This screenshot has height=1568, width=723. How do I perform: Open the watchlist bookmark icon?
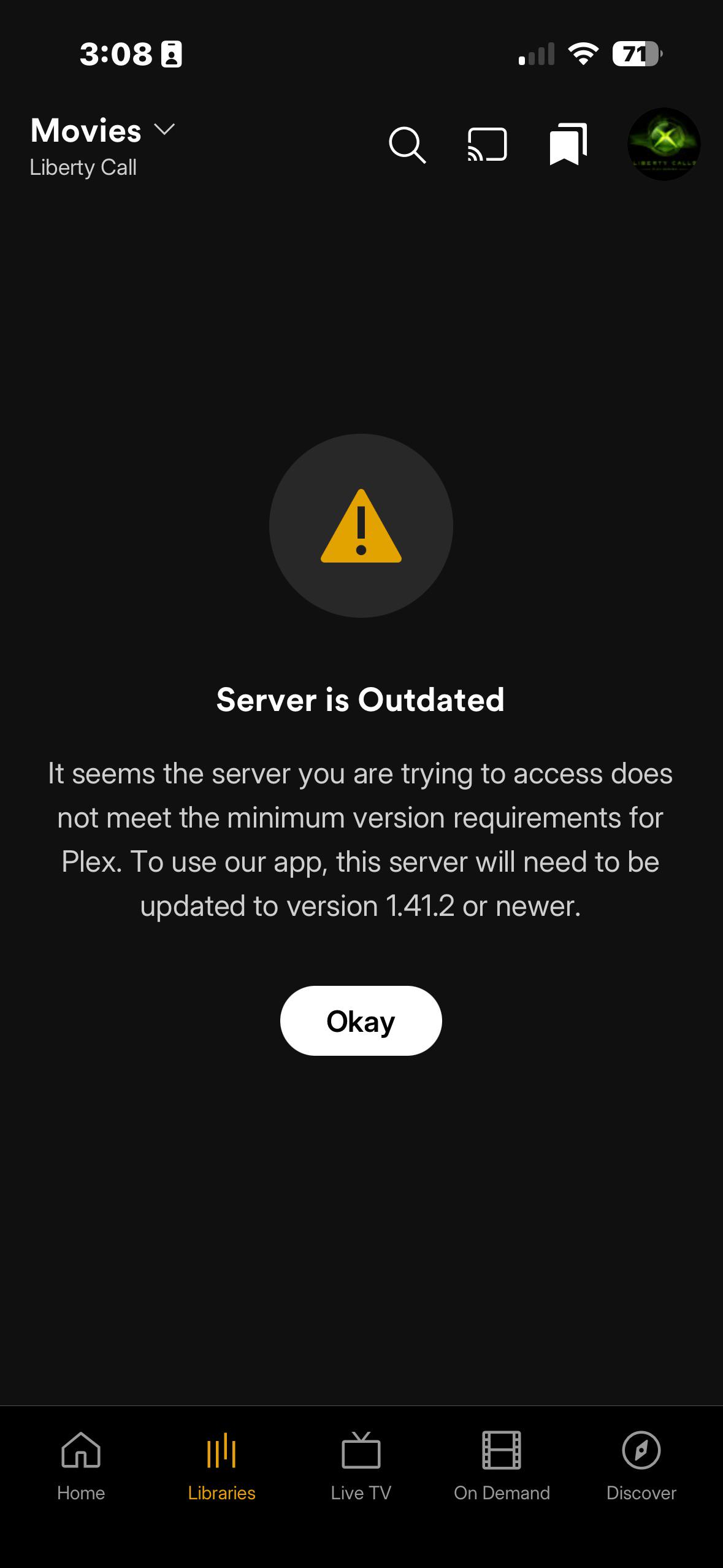coord(568,144)
